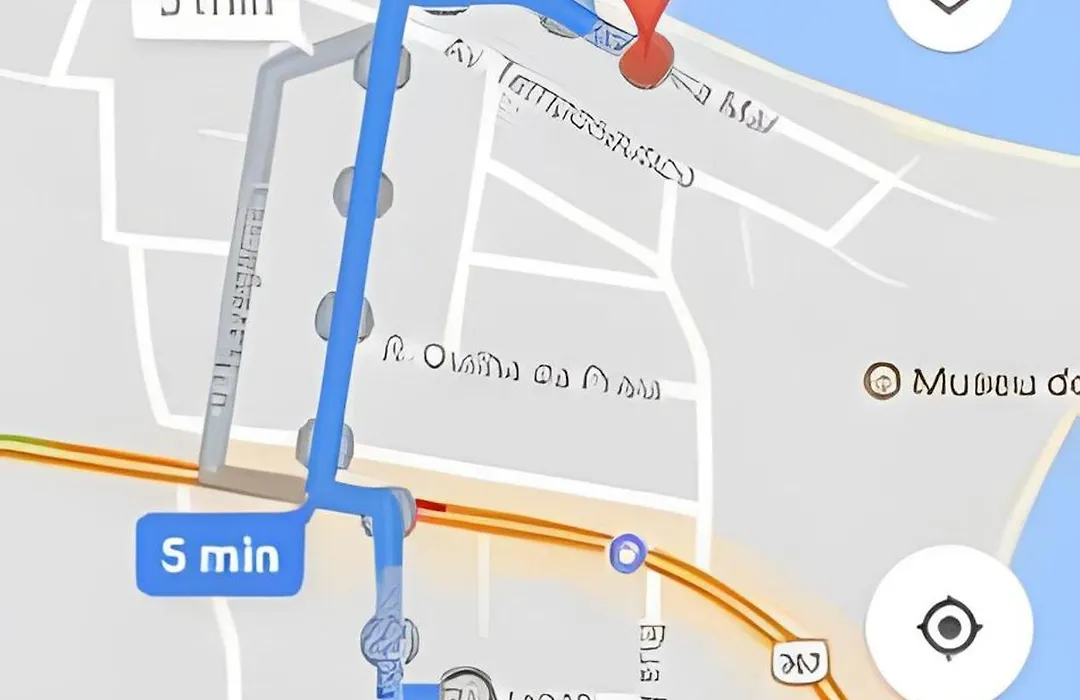Center map on my location
Screen dimensions: 1080x700
tap(948, 628)
